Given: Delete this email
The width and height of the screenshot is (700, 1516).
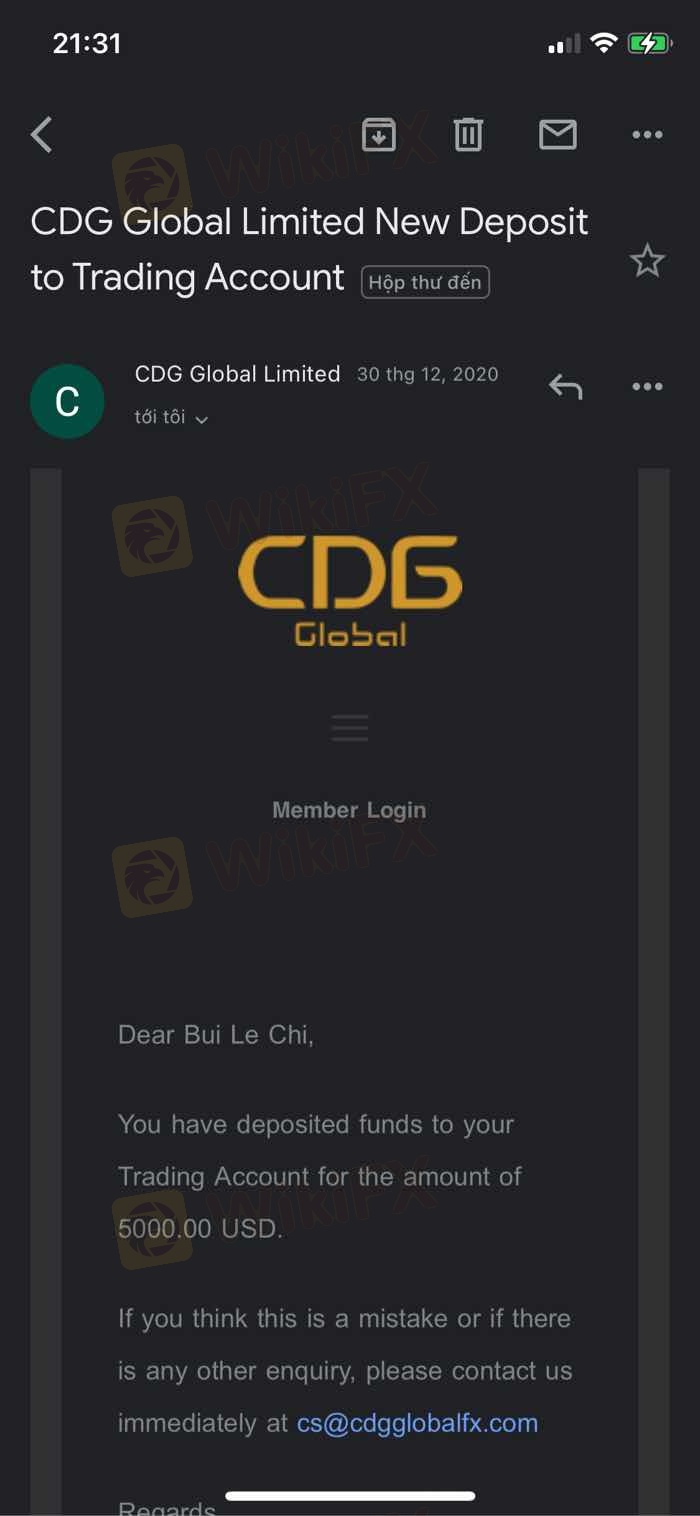Looking at the screenshot, I should click(x=468, y=134).
